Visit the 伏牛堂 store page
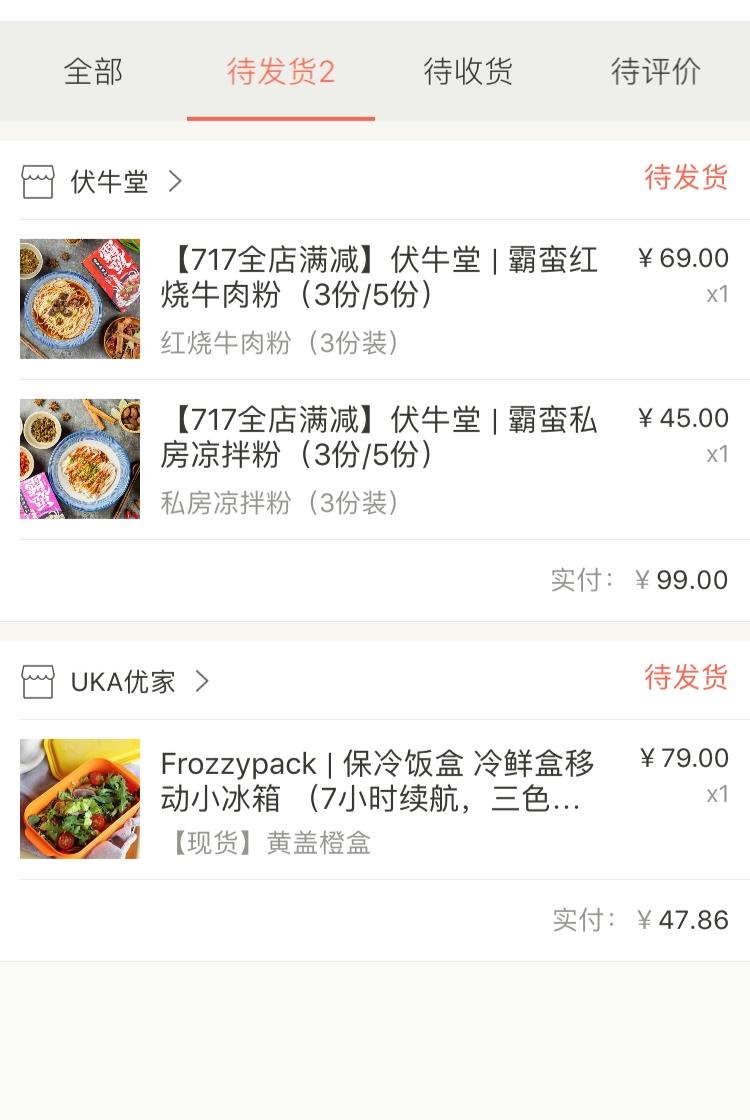The image size is (750, 1120). 110,182
